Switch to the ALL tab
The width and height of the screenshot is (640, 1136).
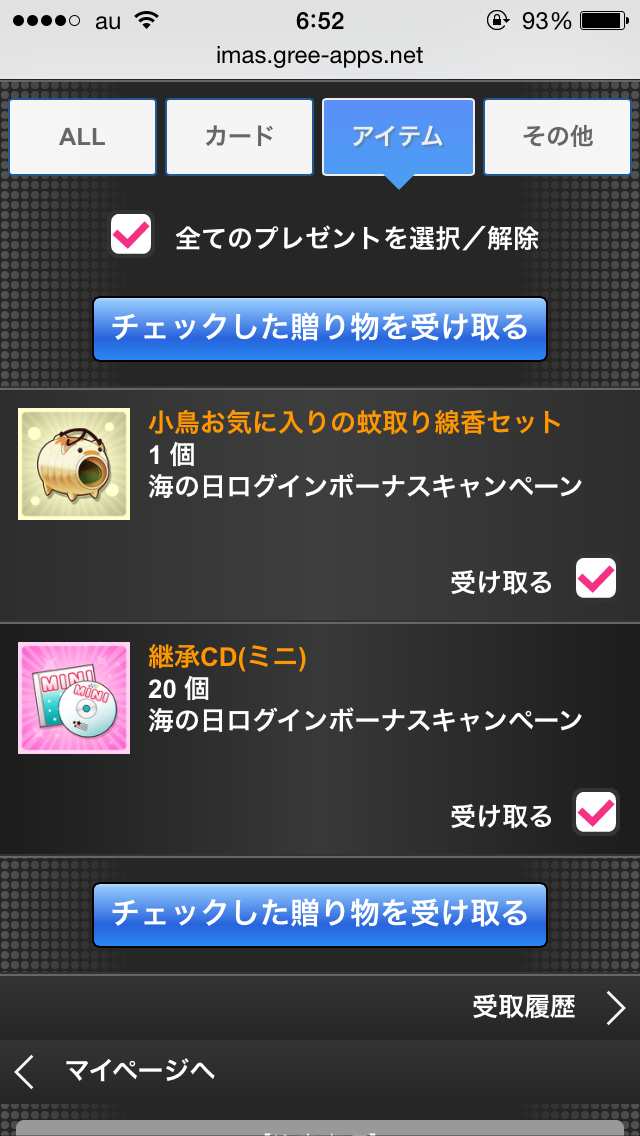[x=82, y=137]
